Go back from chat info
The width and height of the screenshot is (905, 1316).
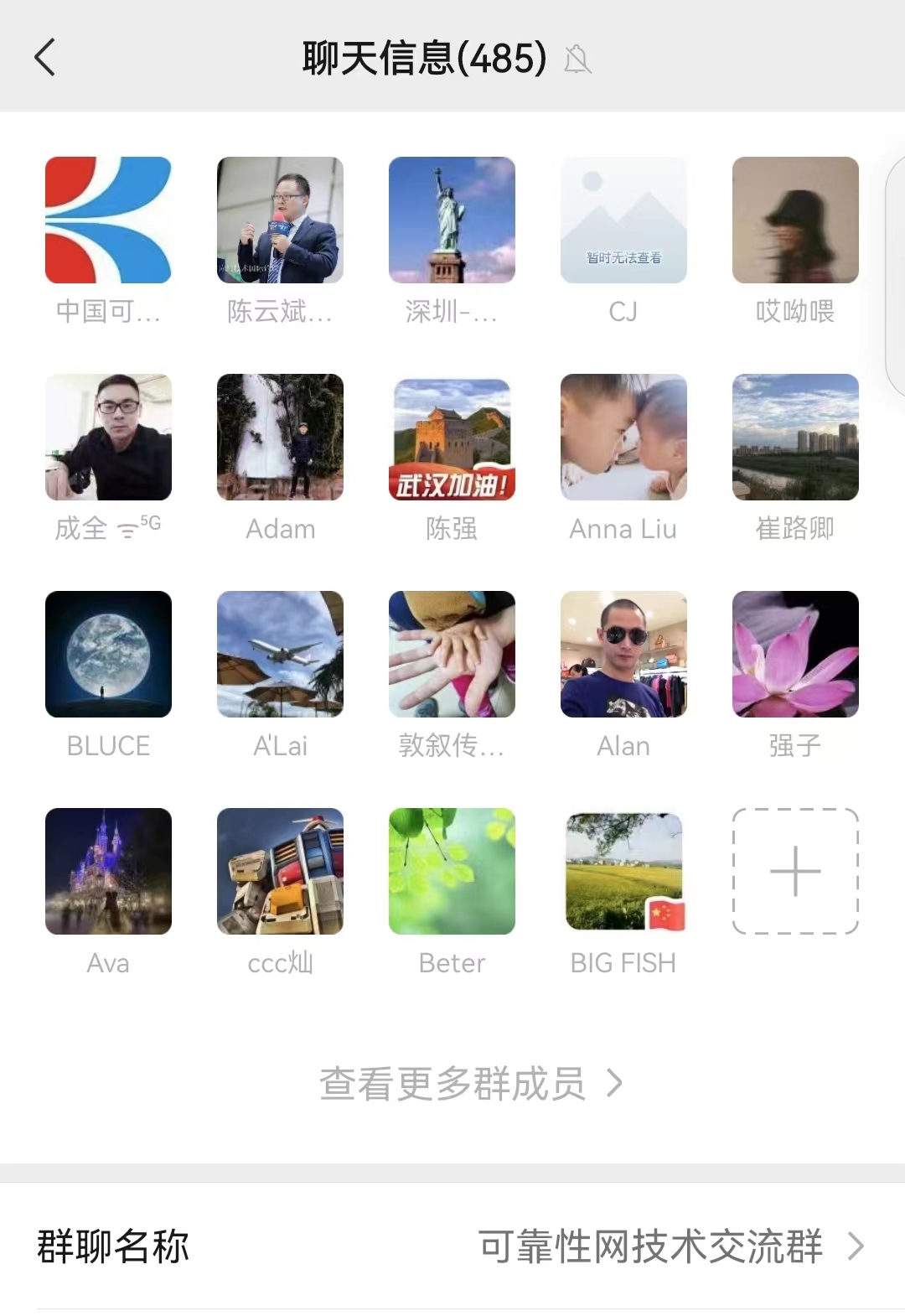45,58
